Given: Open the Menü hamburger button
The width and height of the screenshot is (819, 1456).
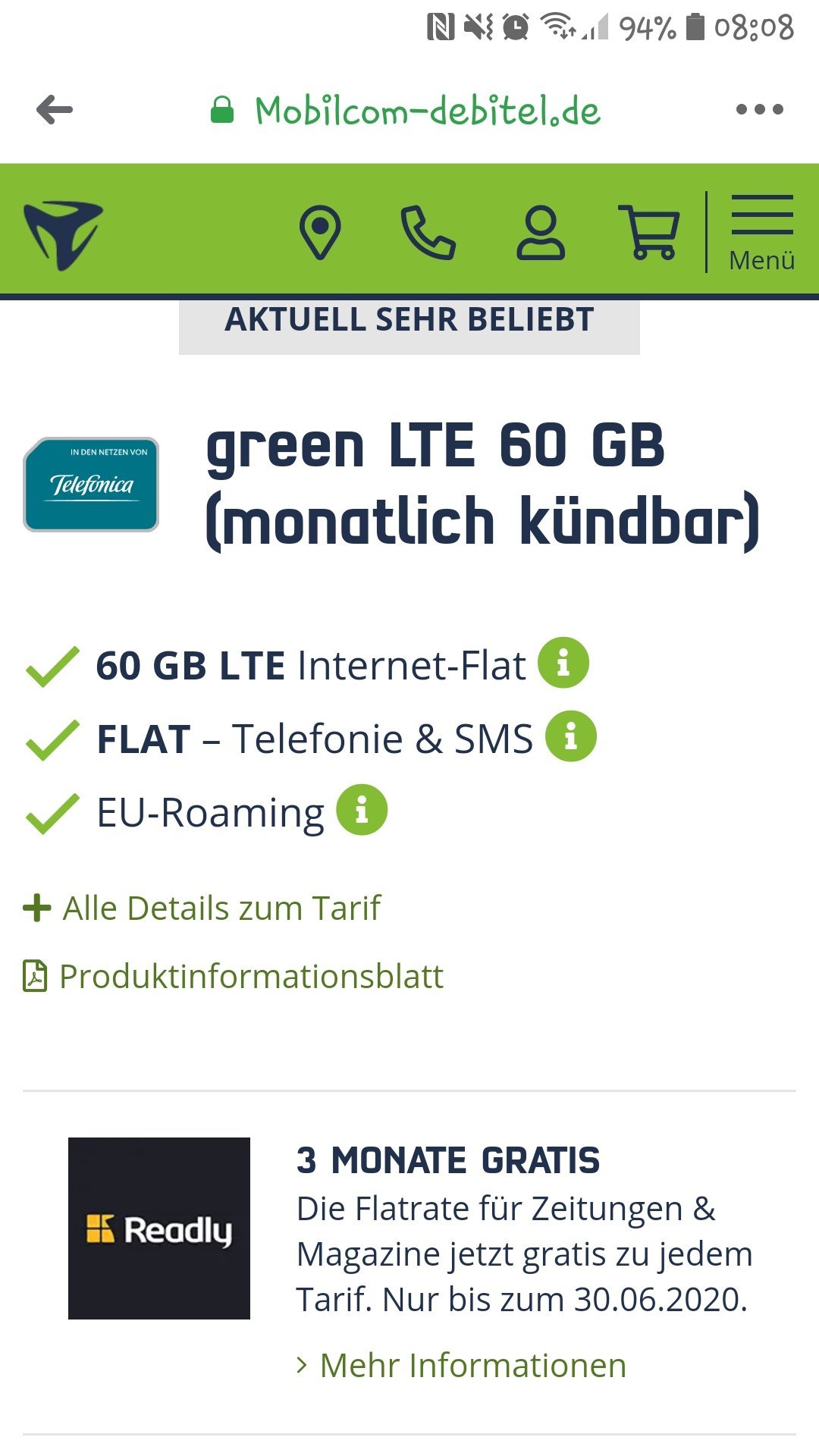Looking at the screenshot, I should [761, 232].
